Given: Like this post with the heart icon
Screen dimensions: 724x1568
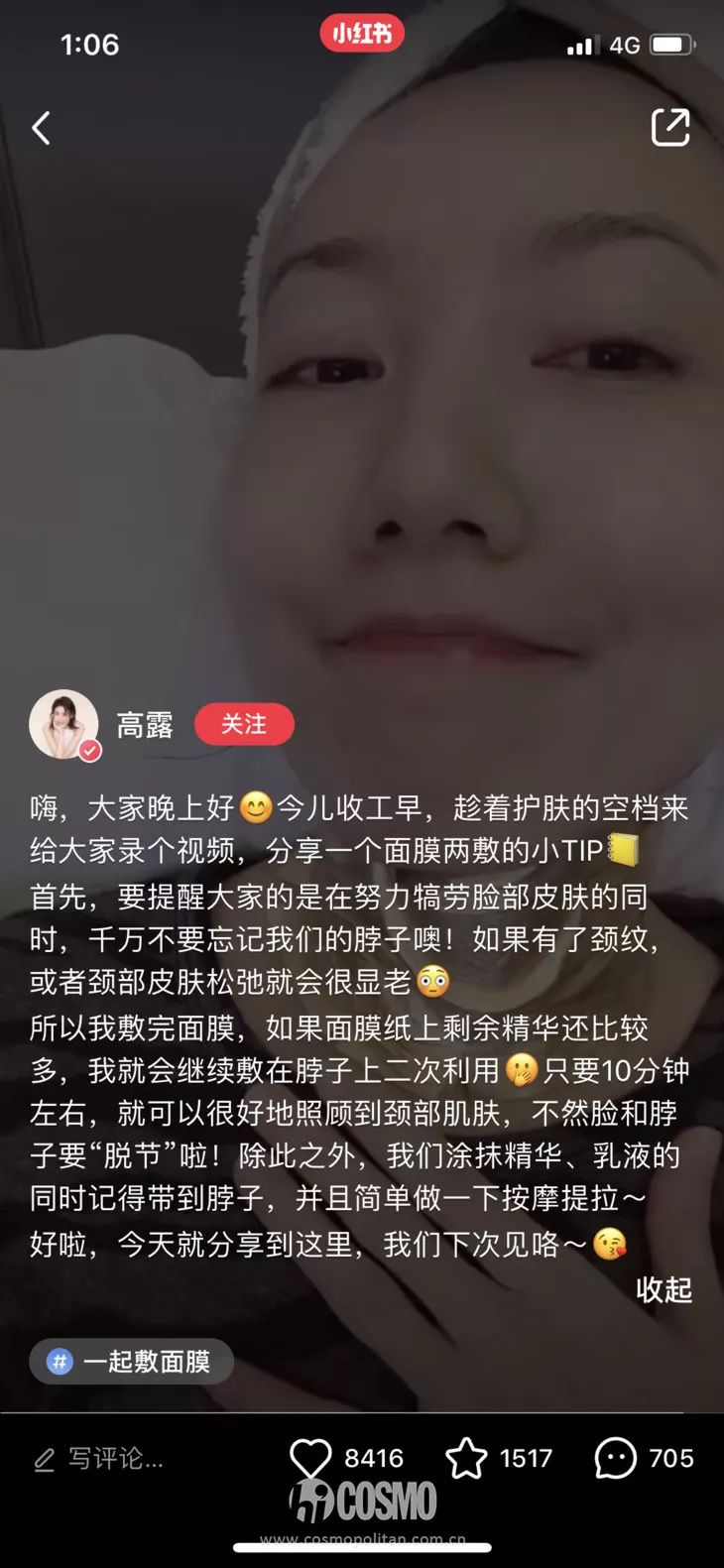Looking at the screenshot, I should pos(310,1459).
